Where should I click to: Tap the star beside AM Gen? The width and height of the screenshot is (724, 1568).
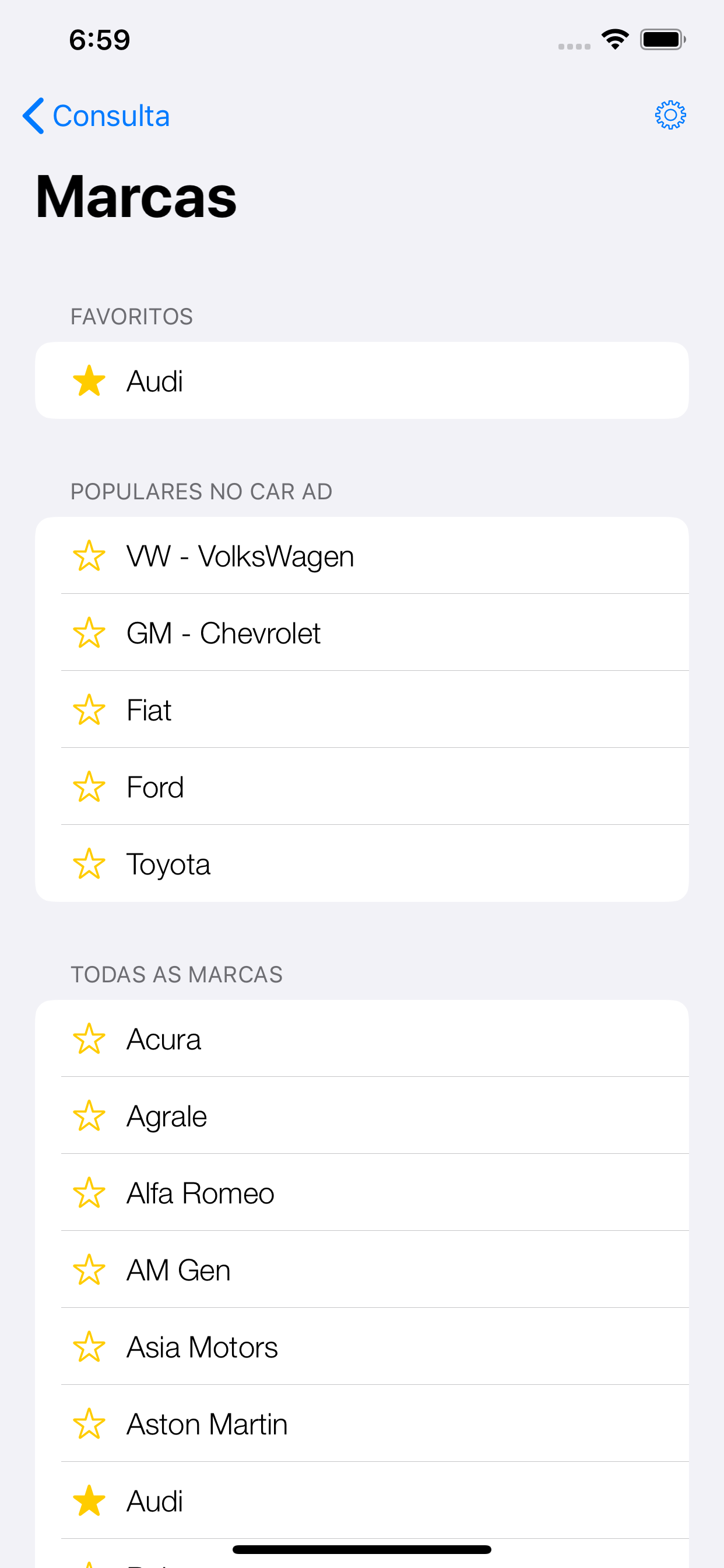89,1270
